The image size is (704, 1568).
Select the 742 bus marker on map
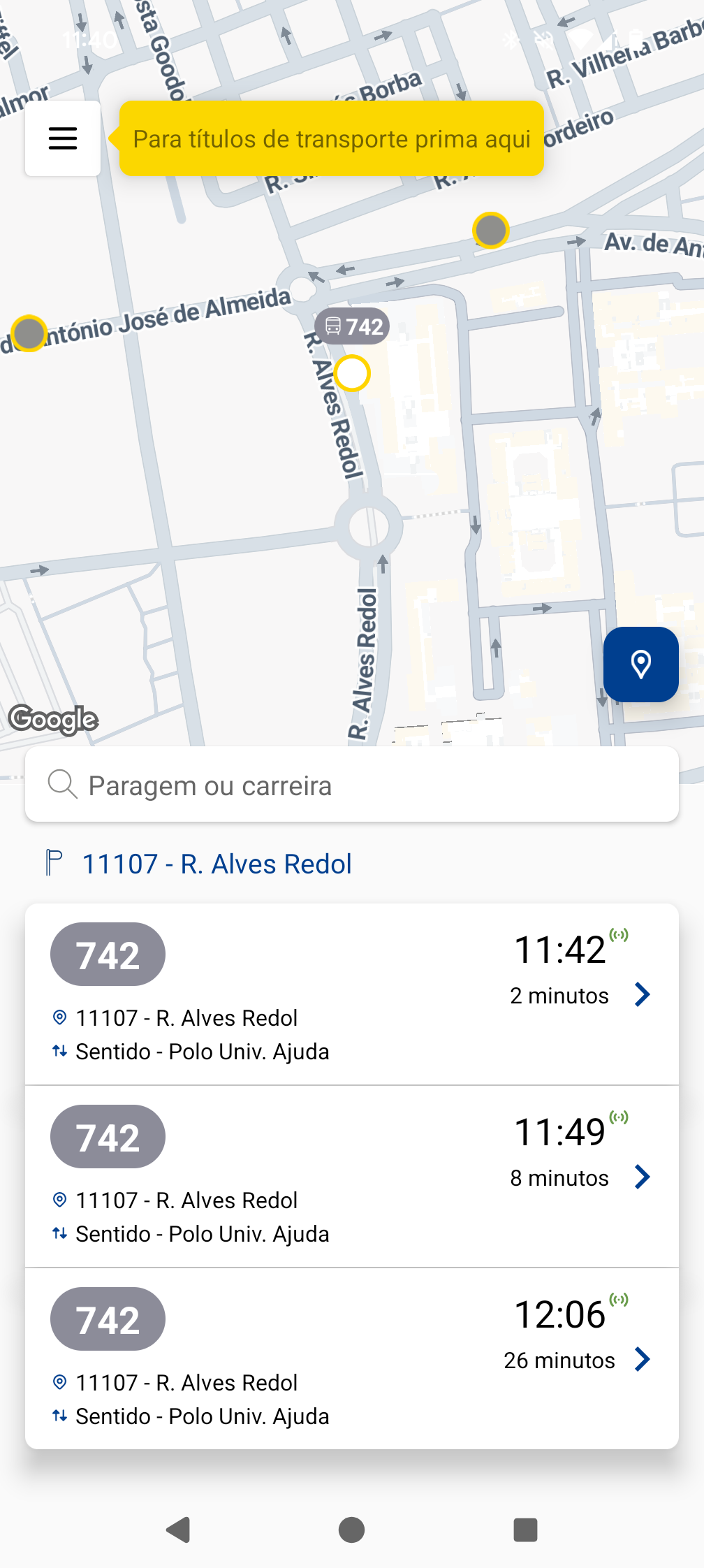352,326
